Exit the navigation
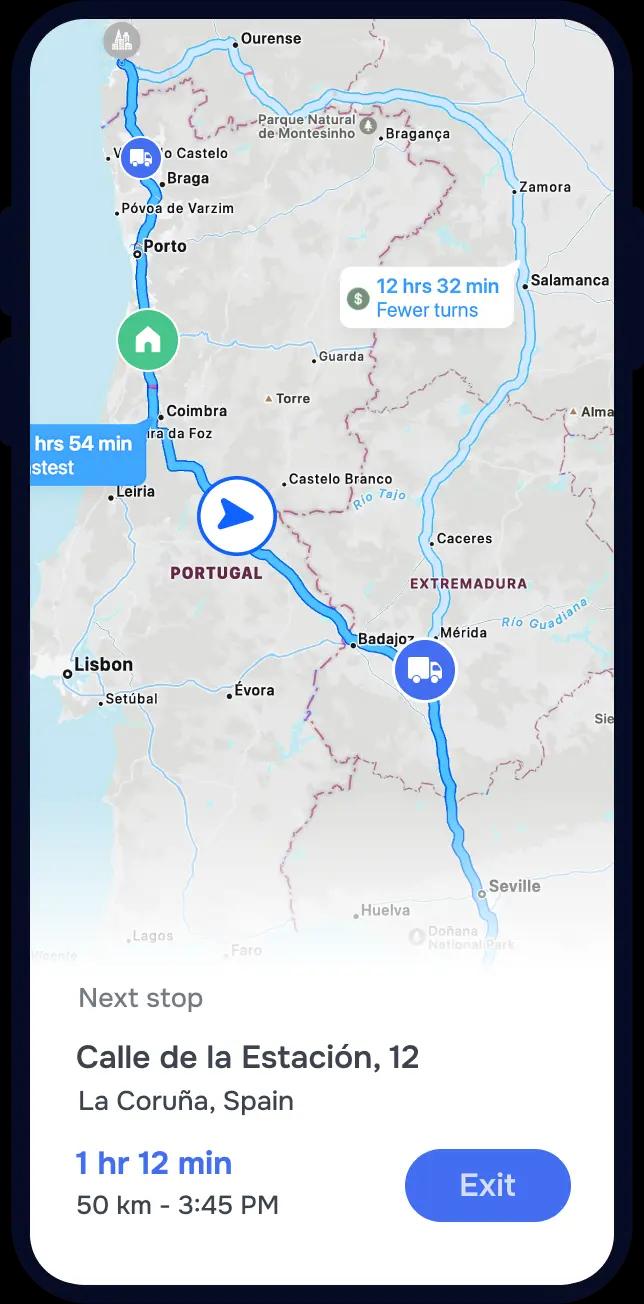 coord(487,1185)
